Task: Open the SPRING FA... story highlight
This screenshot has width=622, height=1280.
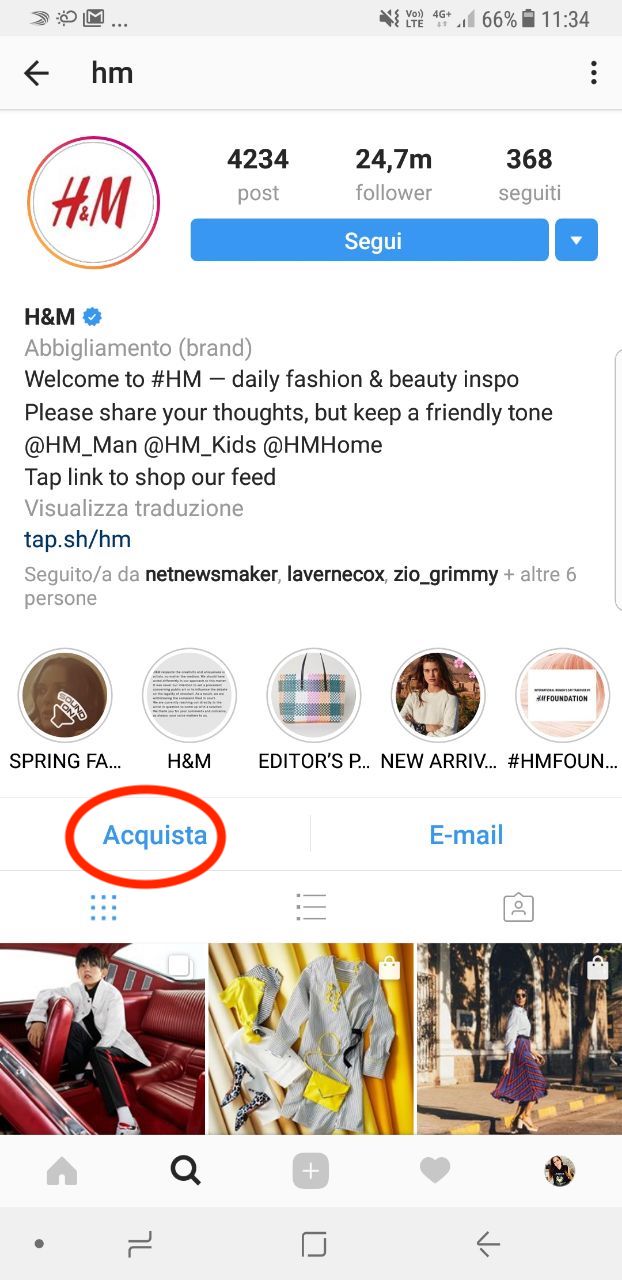Action: [x=65, y=695]
